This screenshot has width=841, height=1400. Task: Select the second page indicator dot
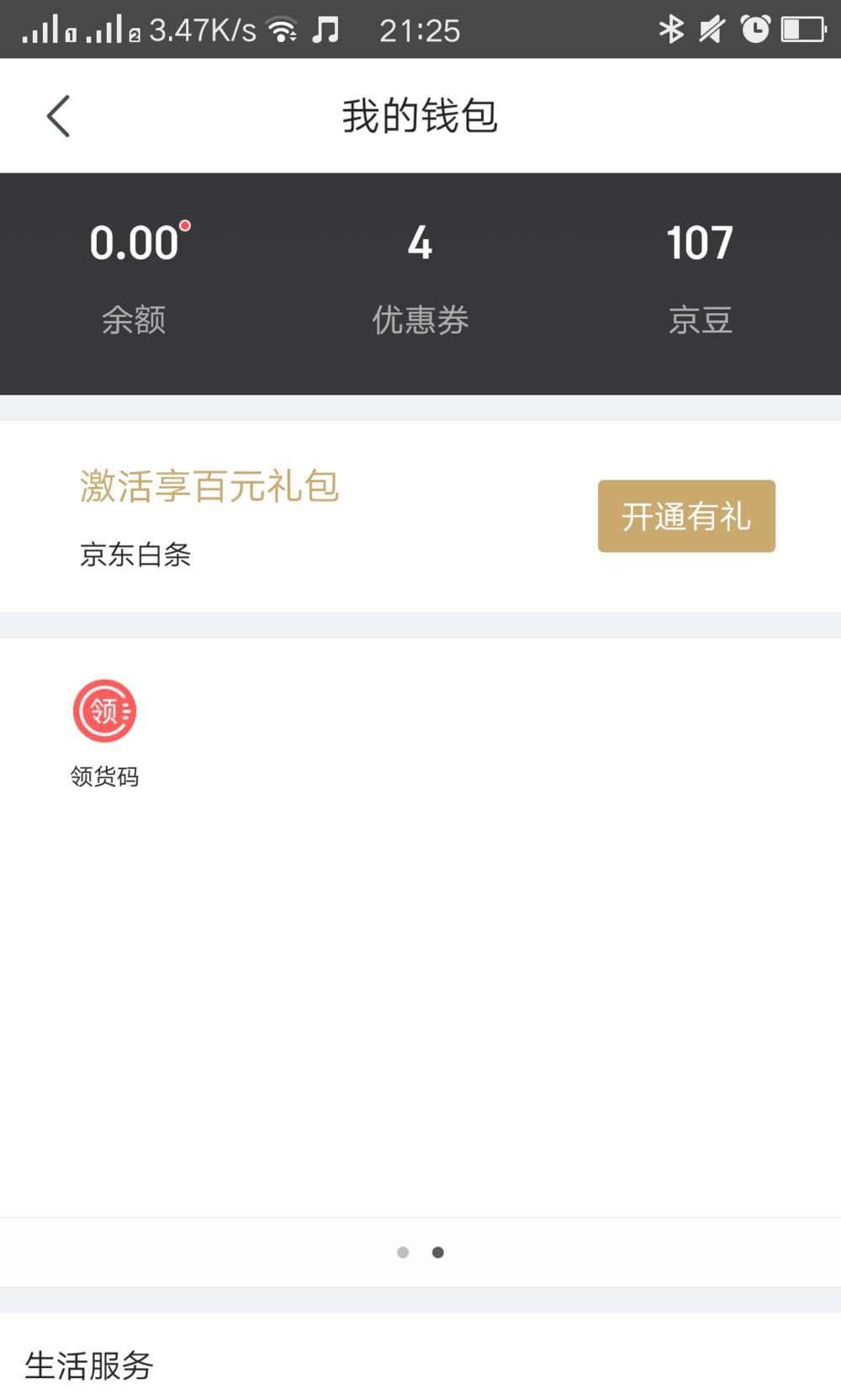(438, 1252)
